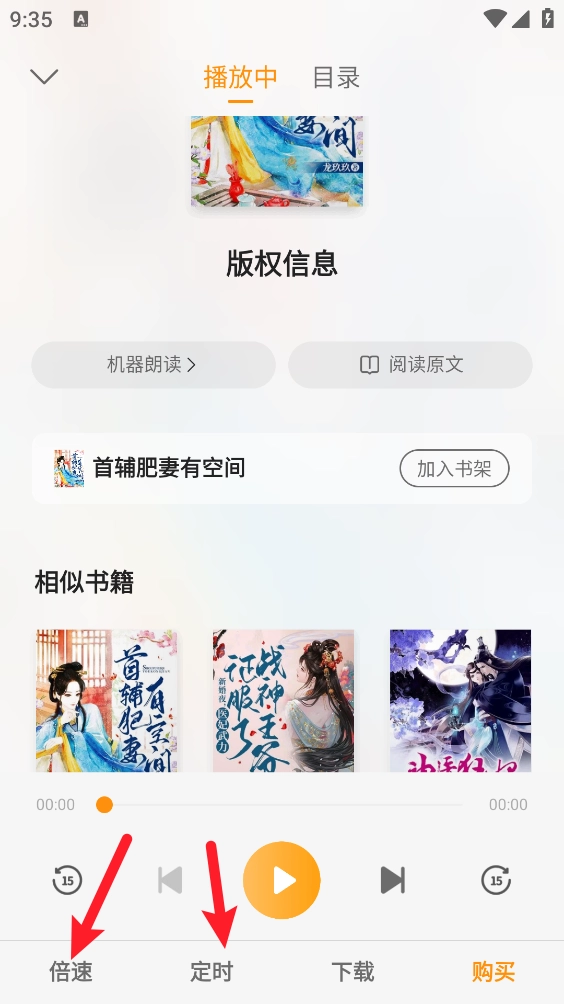The height and width of the screenshot is (1004, 564).
Task: Add the book with 加入书架
Action: point(455,469)
